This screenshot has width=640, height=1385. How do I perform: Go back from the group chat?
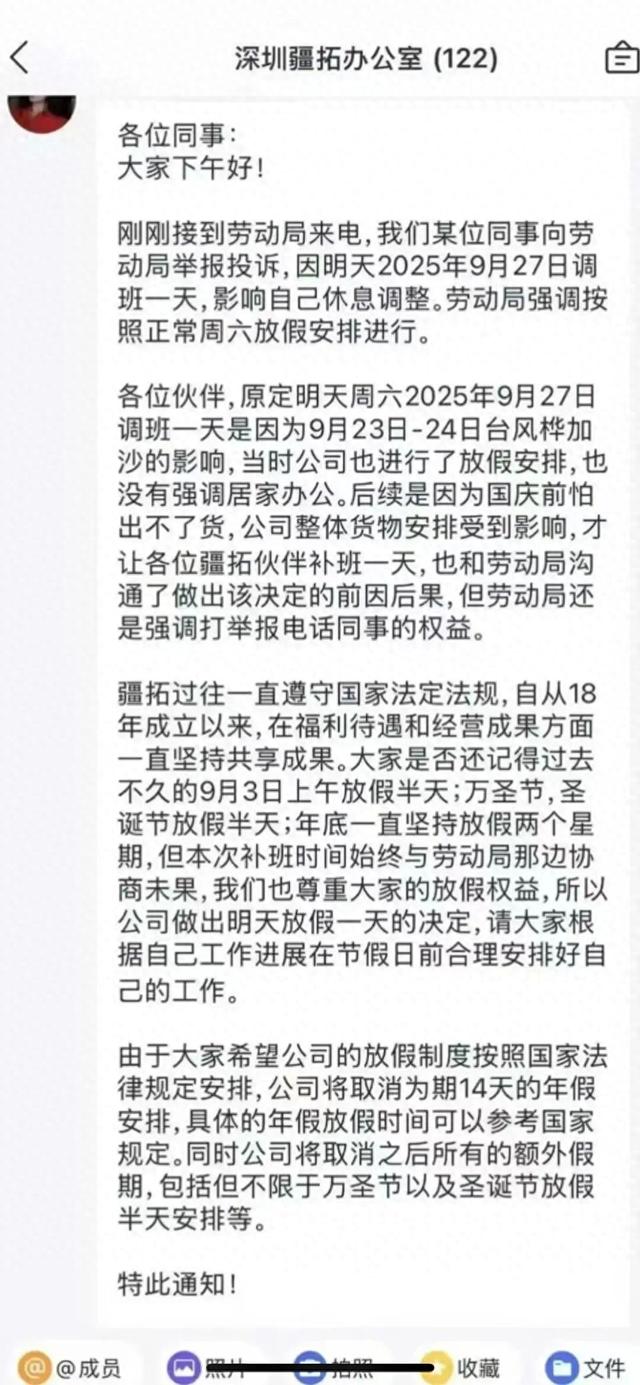[x=20, y=58]
